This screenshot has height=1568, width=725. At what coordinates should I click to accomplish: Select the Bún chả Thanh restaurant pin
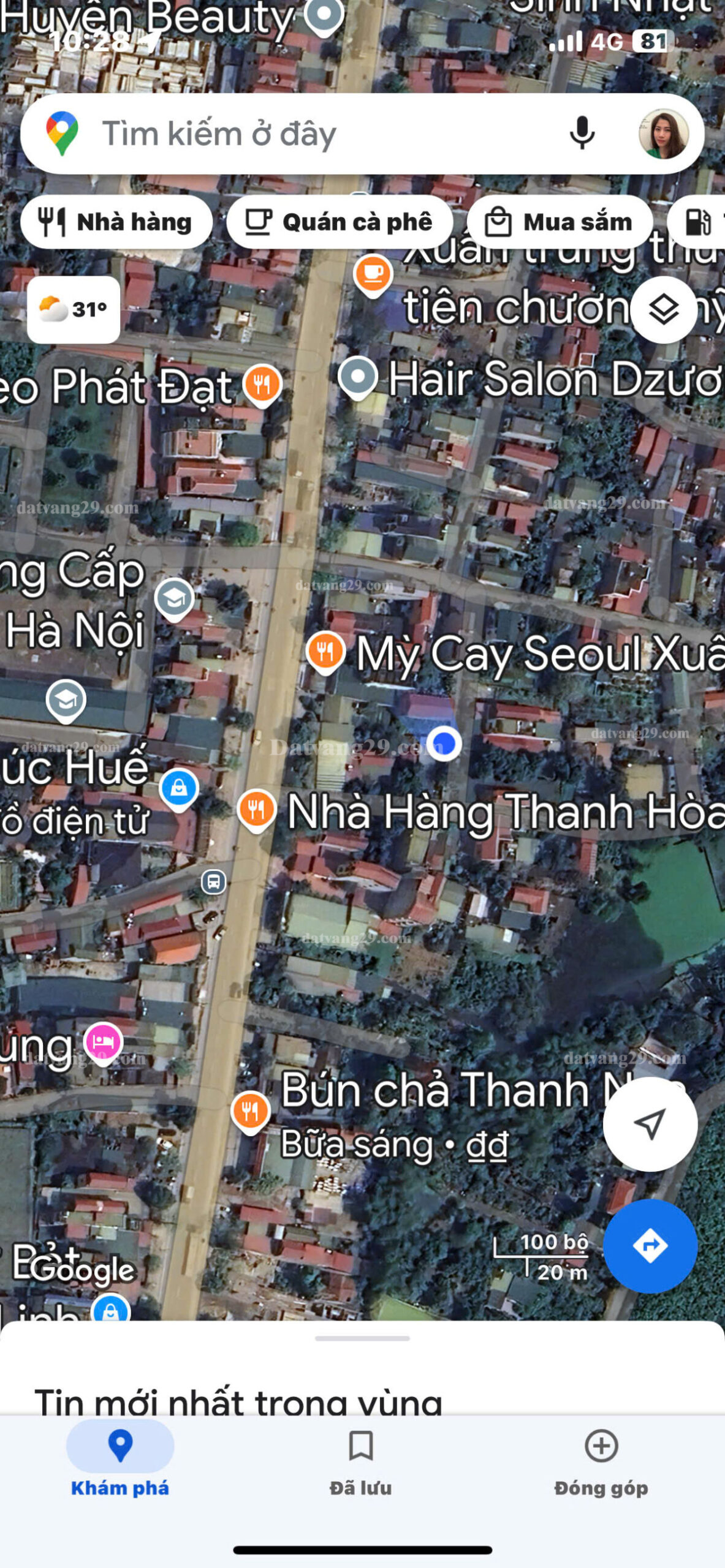click(x=250, y=1110)
